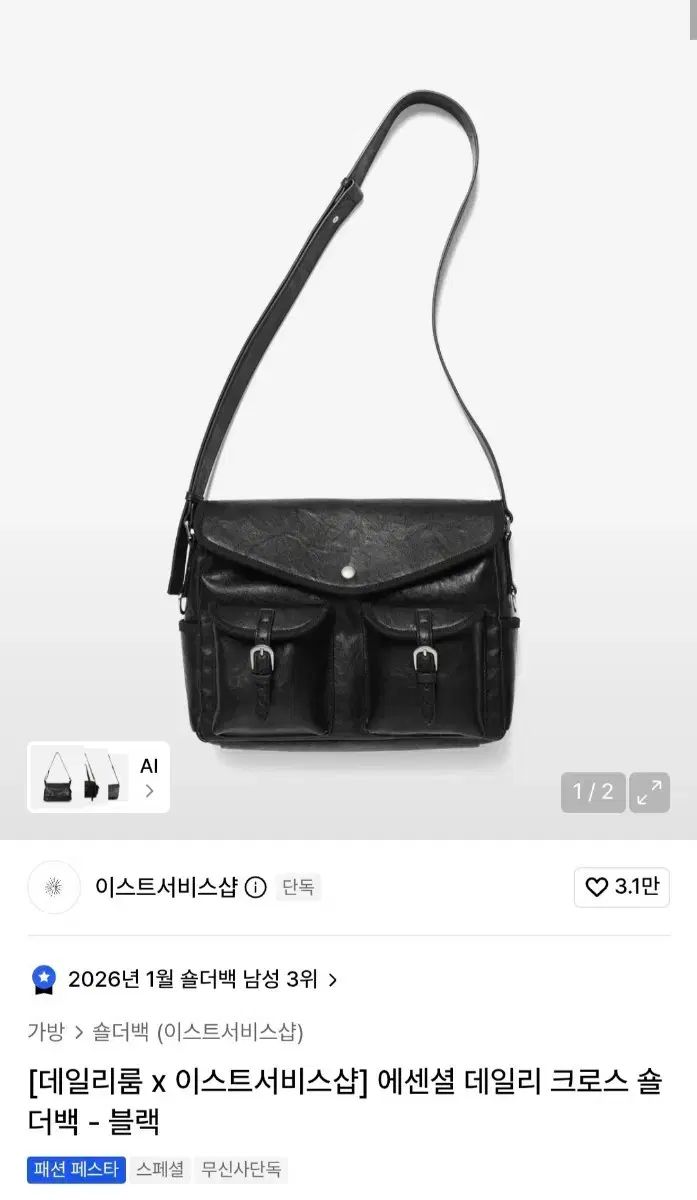Viewport: 697px width, 1200px height.
Task: Go to 가방 category
Action: point(46,1031)
